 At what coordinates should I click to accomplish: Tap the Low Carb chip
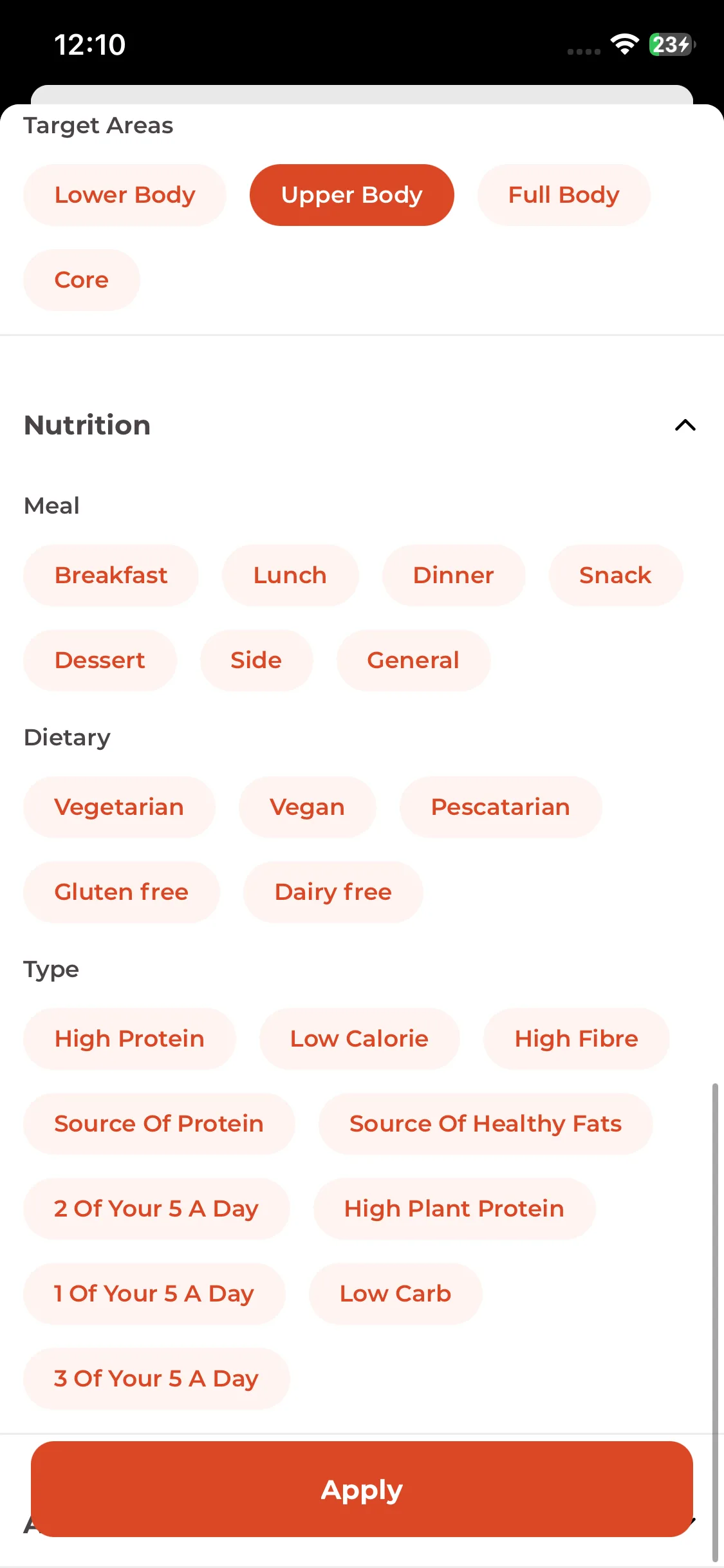pyautogui.click(x=395, y=1294)
